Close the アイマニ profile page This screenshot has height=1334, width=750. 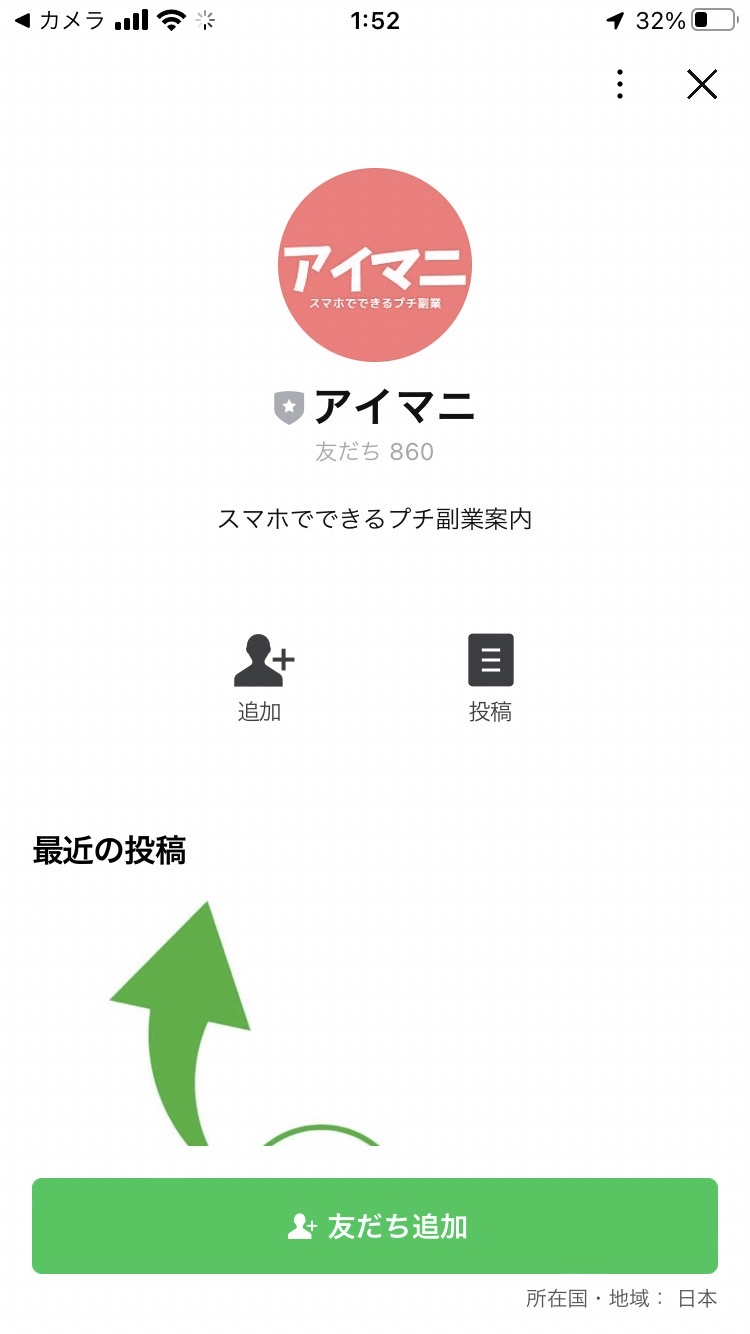pos(702,85)
